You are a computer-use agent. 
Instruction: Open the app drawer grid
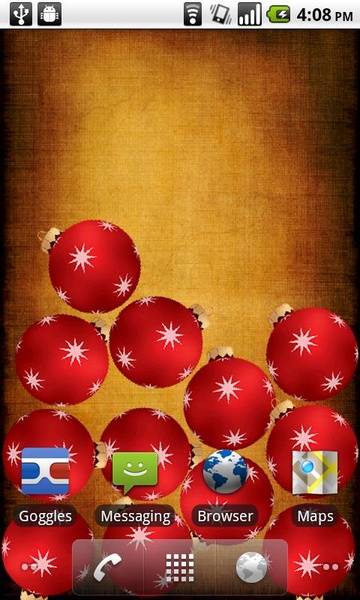click(180, 566)
